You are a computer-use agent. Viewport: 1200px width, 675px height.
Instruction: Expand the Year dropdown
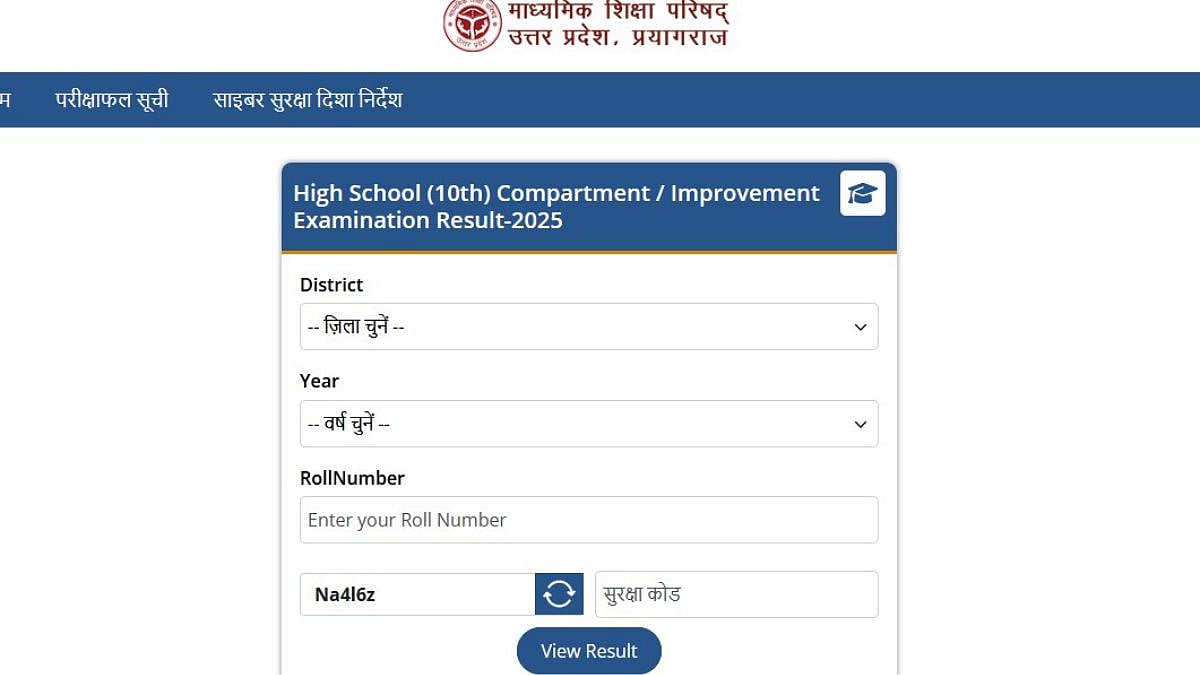tap(588, 424)
